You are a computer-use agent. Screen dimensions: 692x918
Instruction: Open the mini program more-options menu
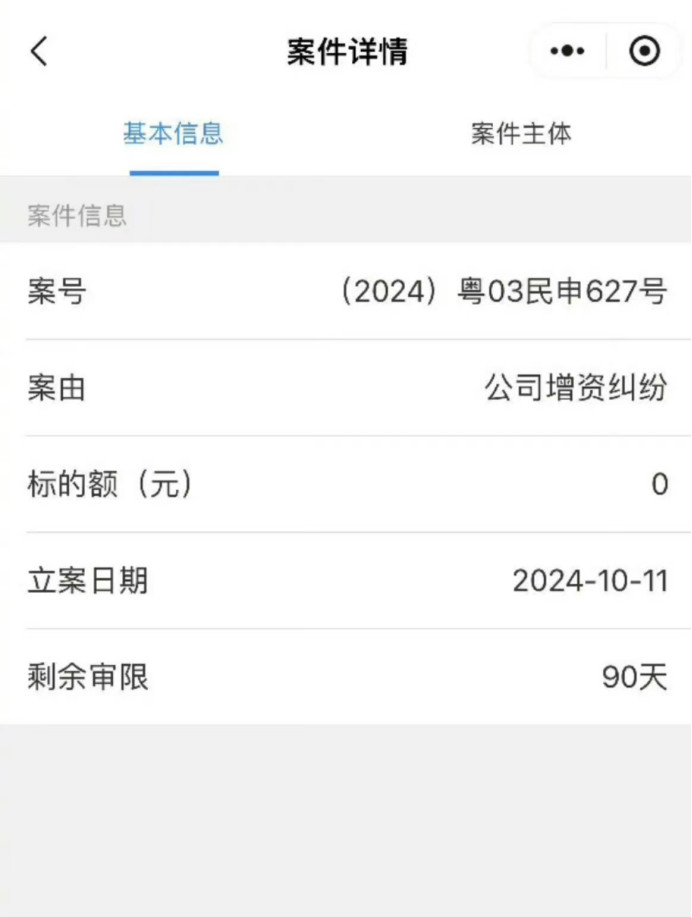pyautogui.click(x=567, y=51)
